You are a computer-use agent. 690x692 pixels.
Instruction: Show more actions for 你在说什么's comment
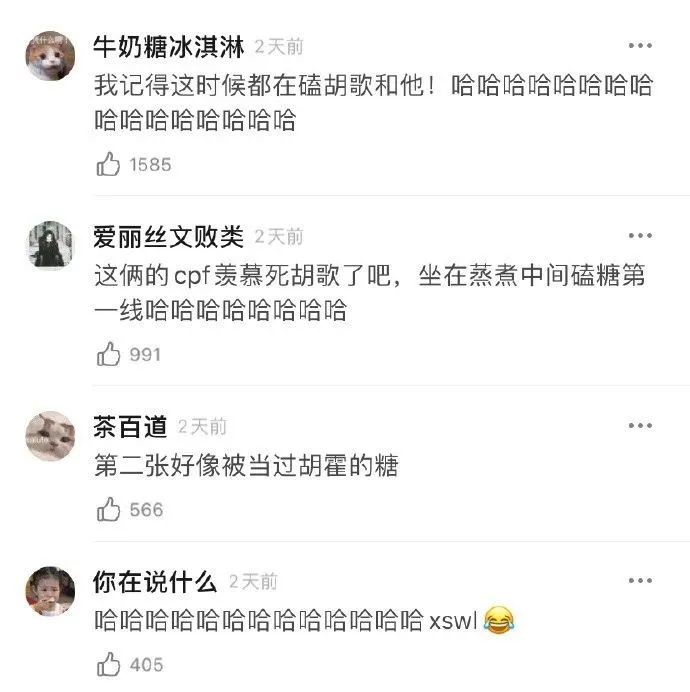click(640, 581)
